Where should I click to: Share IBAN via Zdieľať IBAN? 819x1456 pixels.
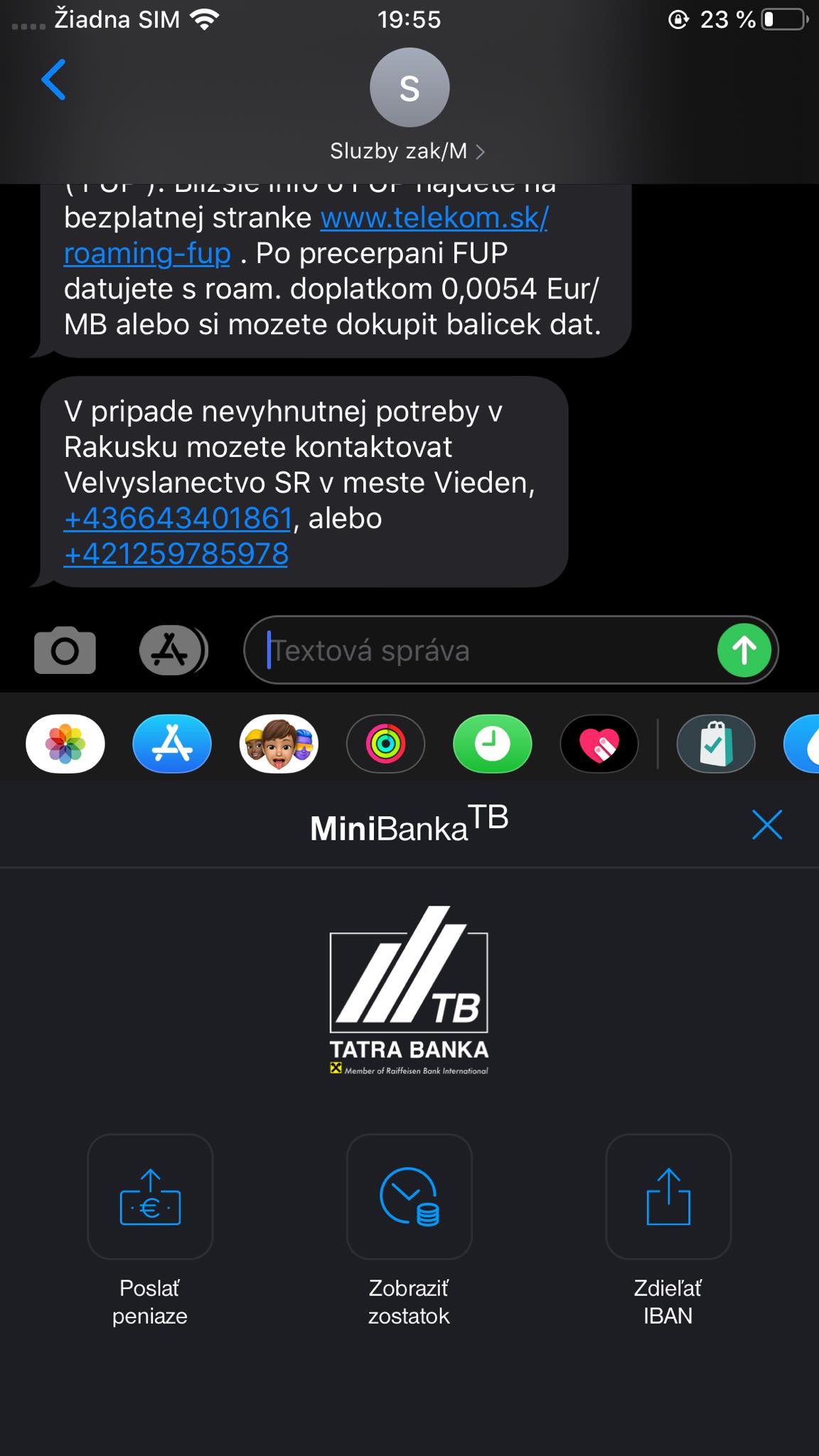point(668,1197)
